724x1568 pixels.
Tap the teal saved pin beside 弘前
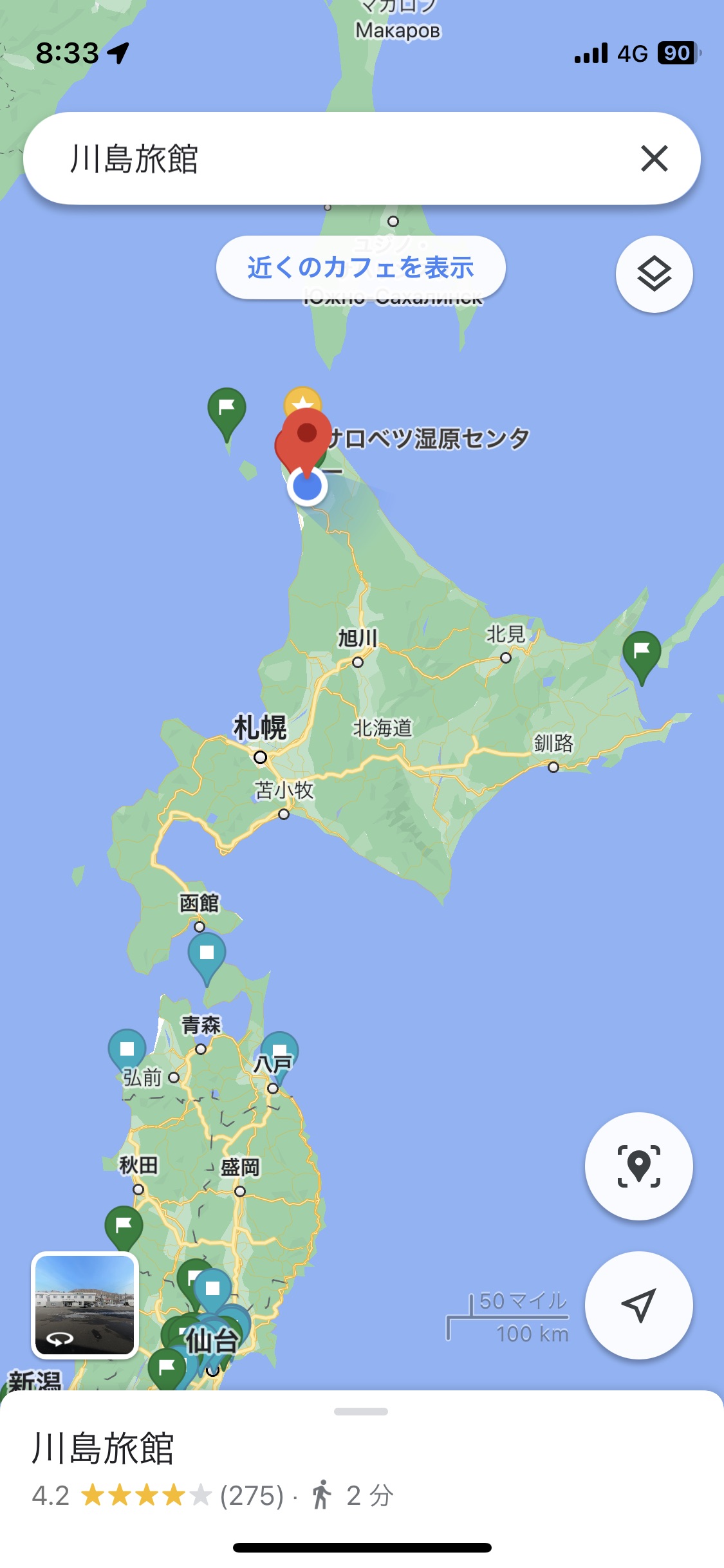(x=127, y=1049)
